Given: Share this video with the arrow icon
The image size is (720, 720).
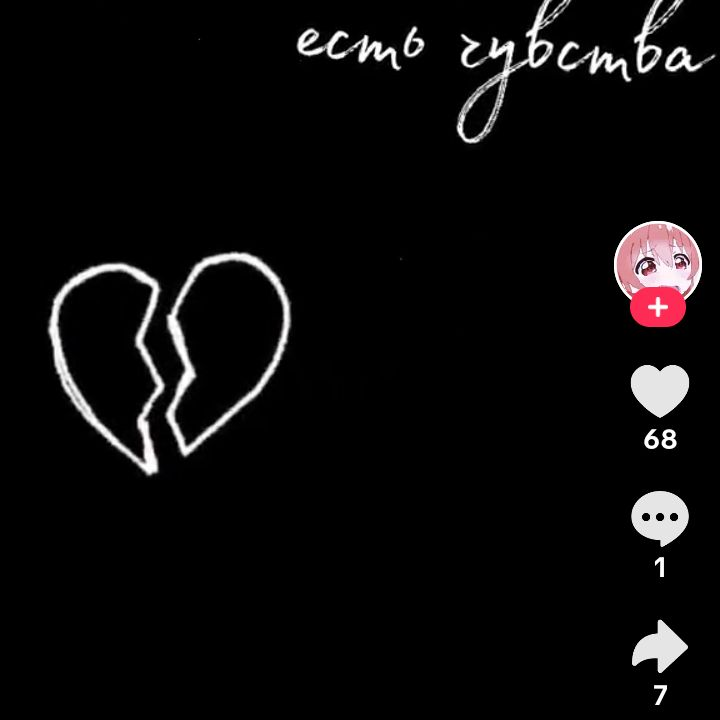Looking at the screenshot, I should pos(660,648).
